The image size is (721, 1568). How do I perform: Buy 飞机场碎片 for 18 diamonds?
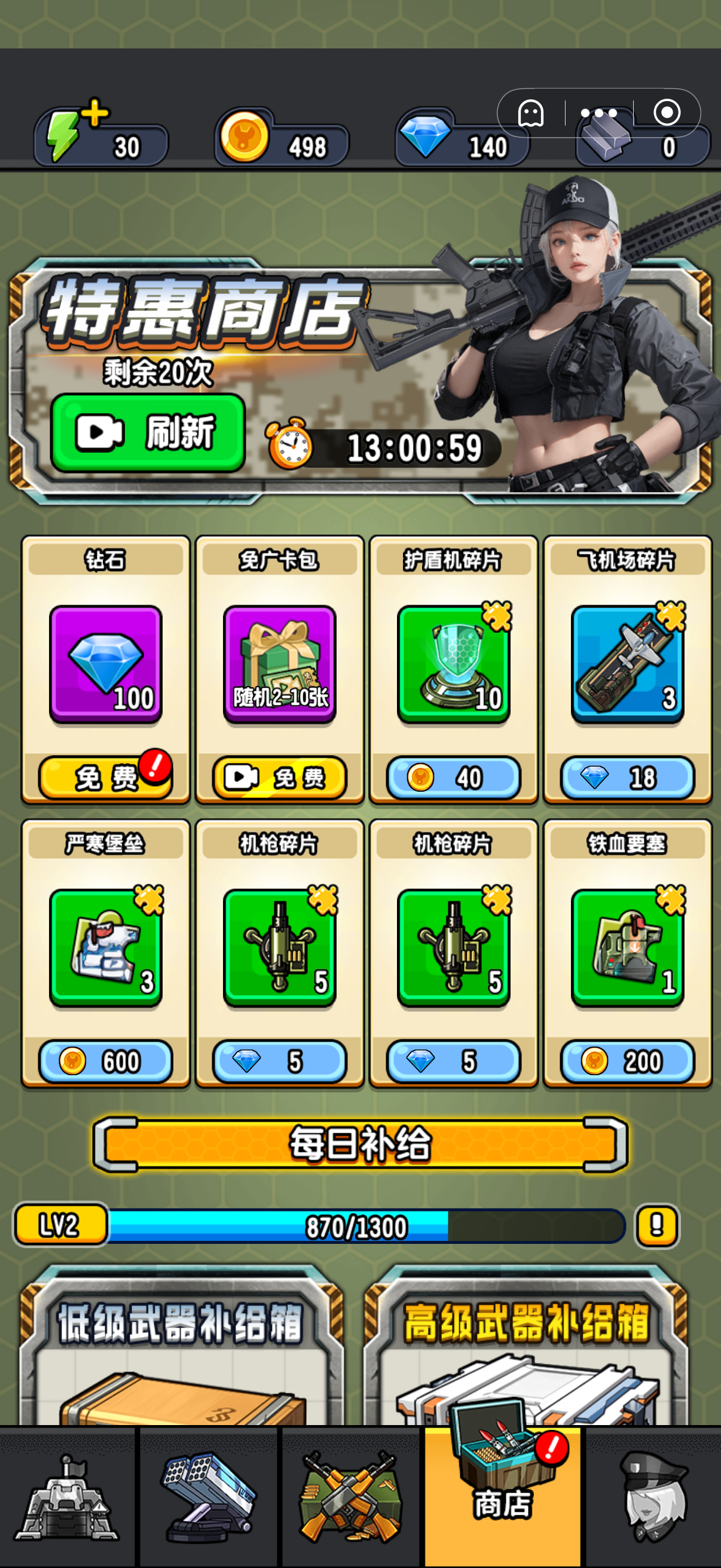pyautogui.click(x=627, y=777)
